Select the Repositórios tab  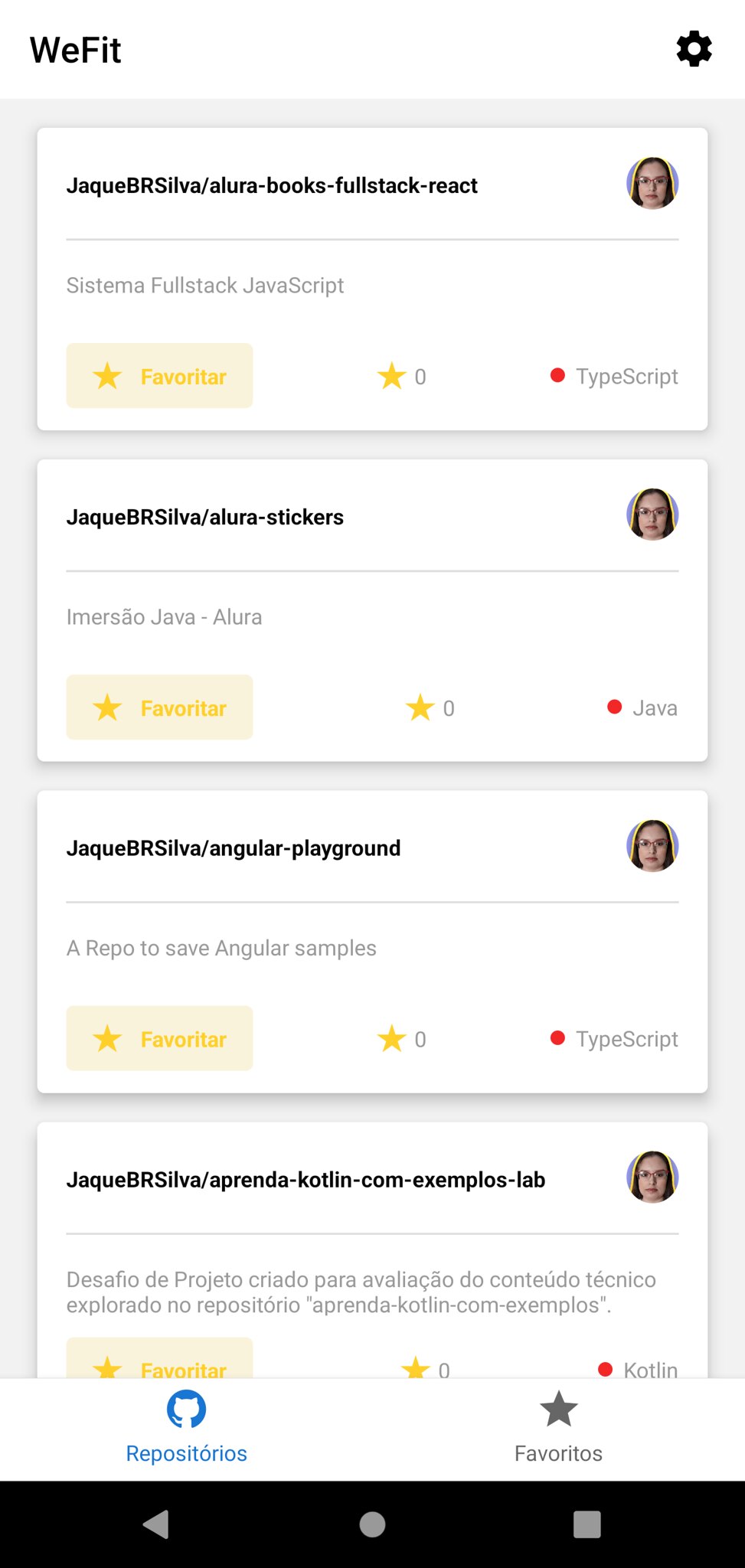tap(186, 1429)
